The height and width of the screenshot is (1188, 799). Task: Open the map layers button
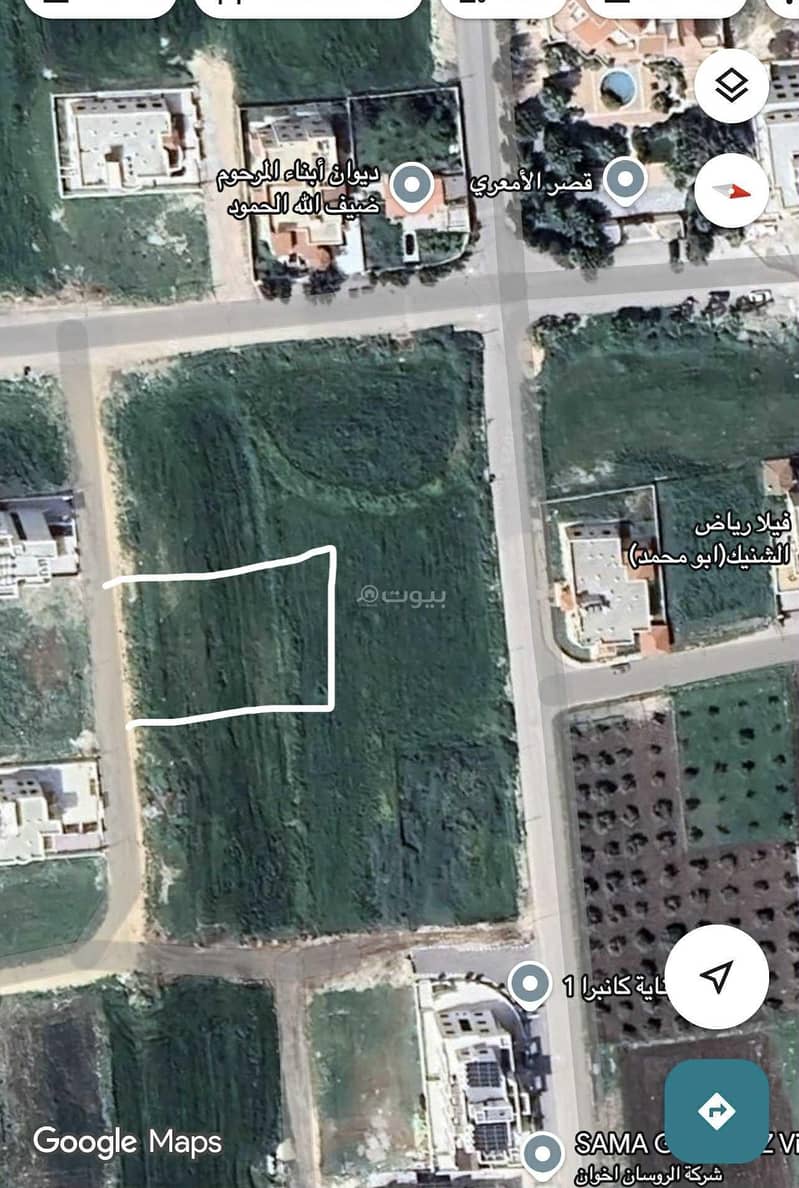coord(731,86)
